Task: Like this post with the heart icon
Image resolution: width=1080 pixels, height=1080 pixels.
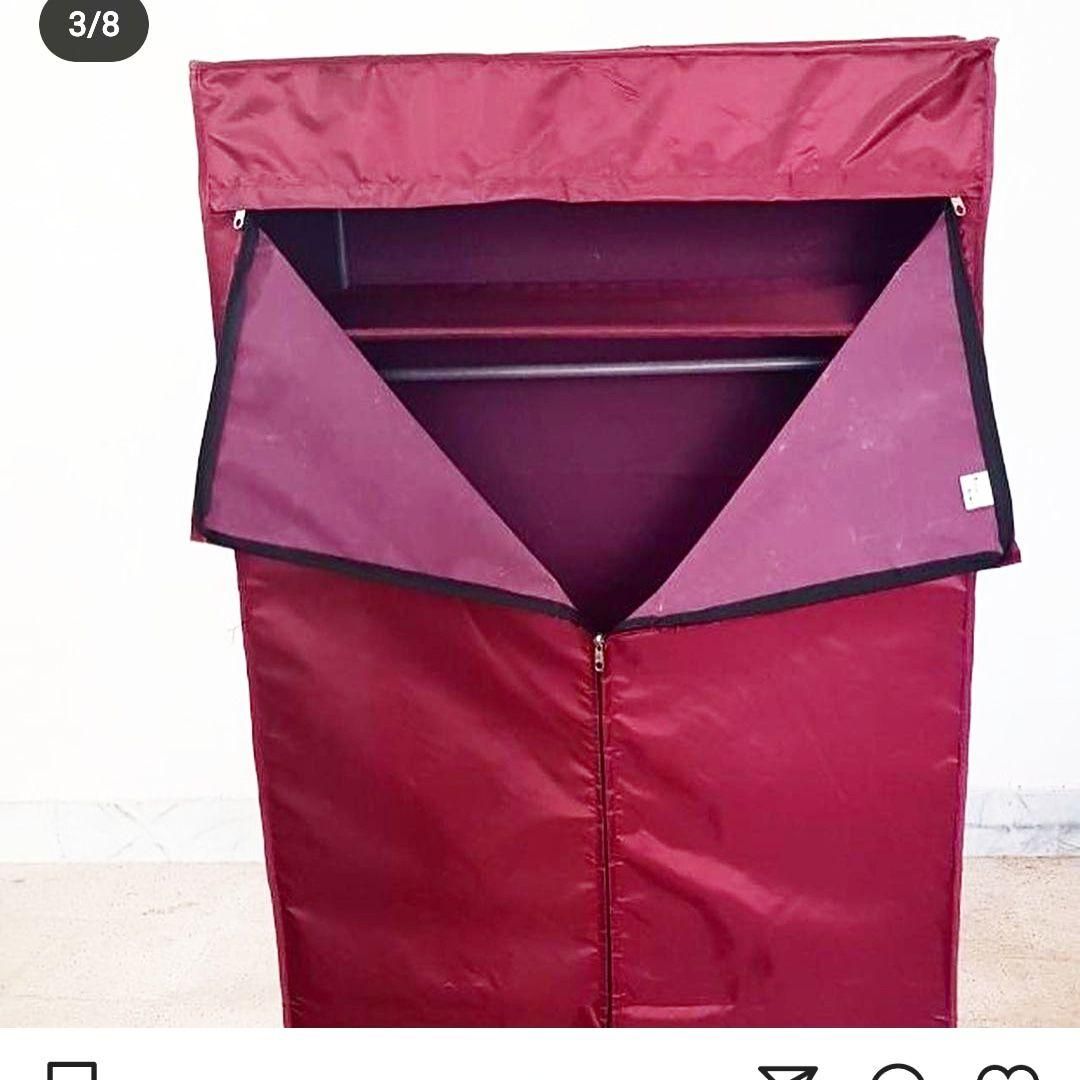Action: click(x=1006, y=1072)
